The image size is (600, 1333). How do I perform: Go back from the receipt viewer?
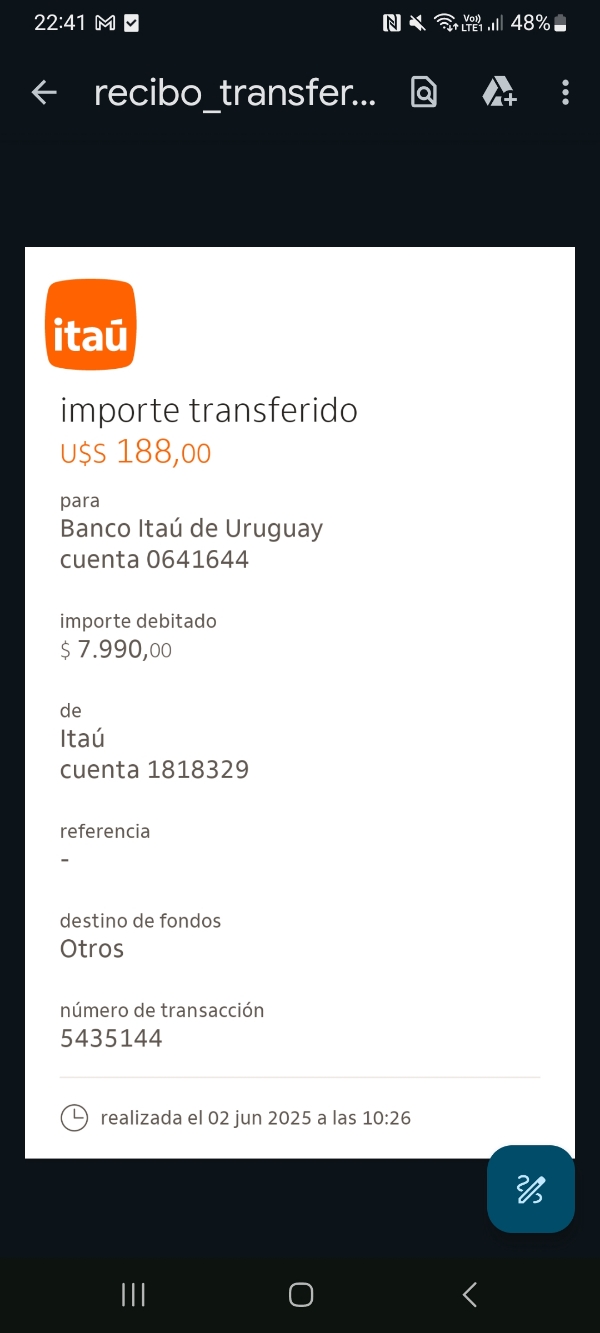(44, 93)
